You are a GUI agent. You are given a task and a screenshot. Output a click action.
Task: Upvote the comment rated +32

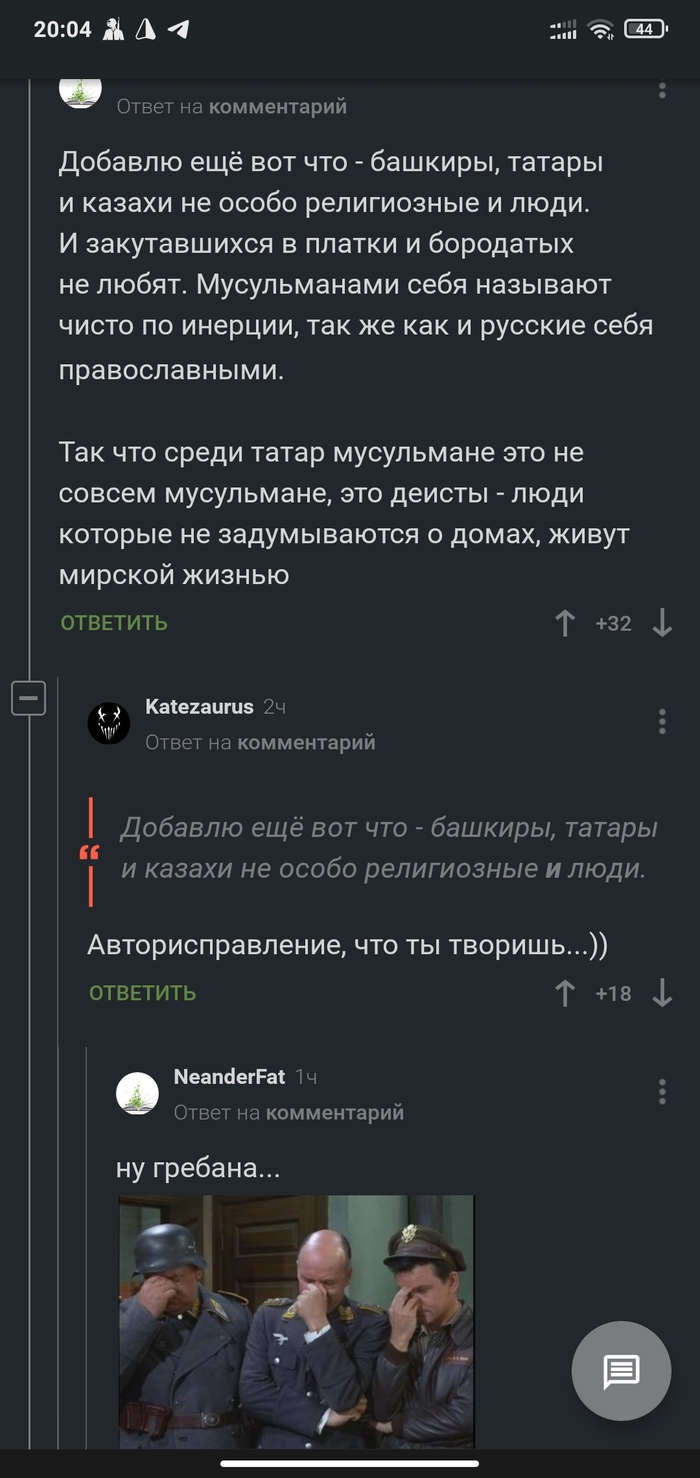click(x=565, y=624)
